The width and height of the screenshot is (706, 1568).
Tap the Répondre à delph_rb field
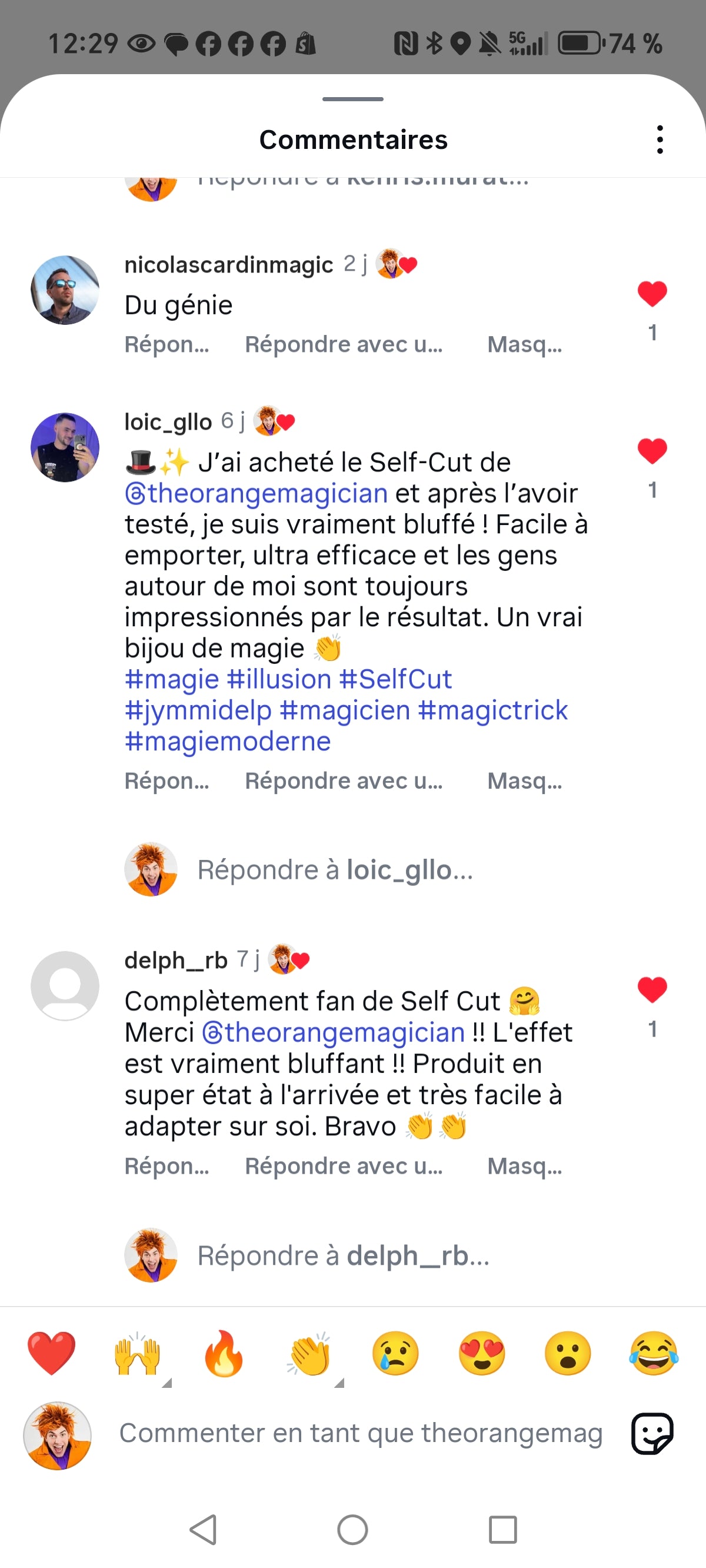tap(342, 1255)
